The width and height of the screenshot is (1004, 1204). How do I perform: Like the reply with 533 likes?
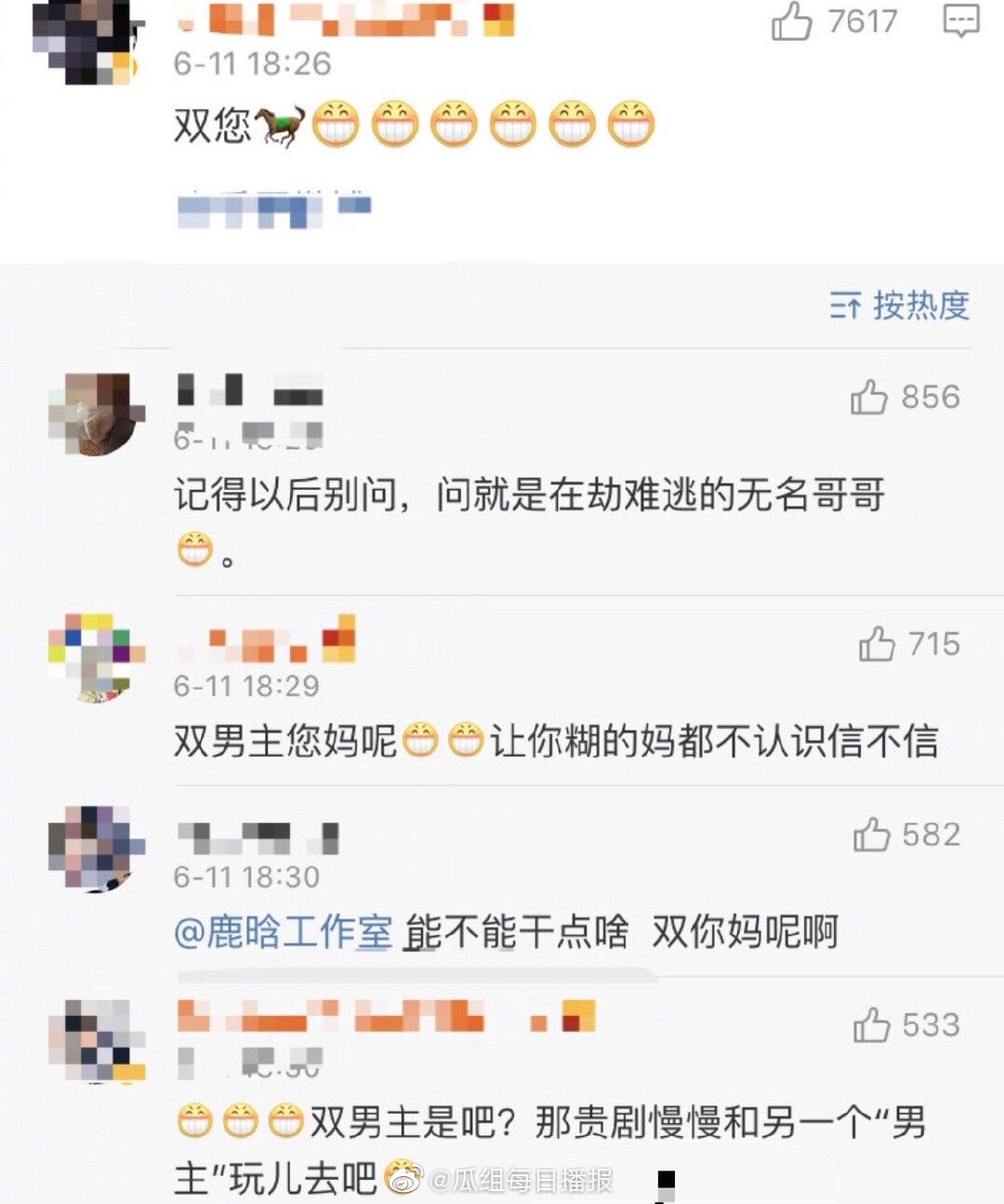click(x=872, y=1025)
